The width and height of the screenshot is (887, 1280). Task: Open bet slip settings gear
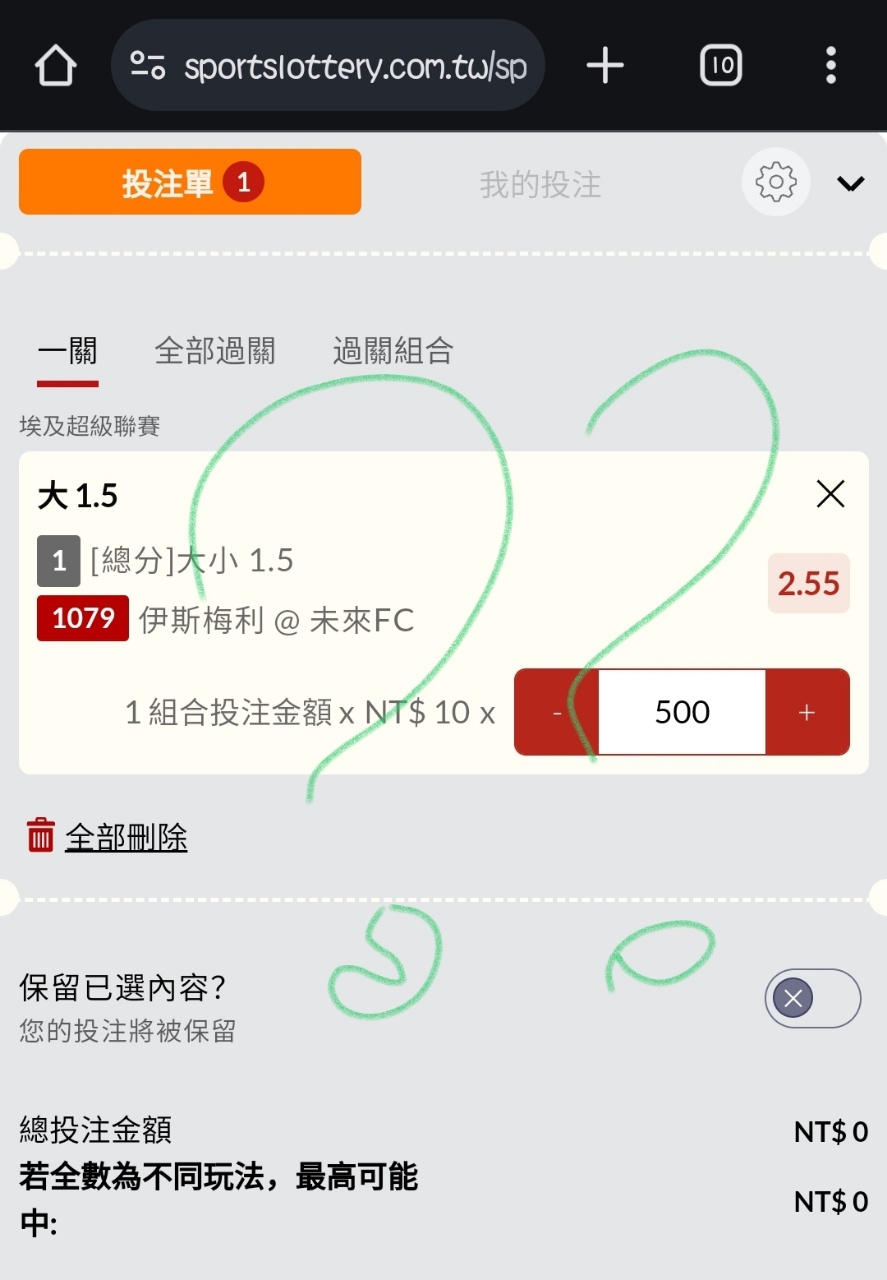[x=775, y=182]
